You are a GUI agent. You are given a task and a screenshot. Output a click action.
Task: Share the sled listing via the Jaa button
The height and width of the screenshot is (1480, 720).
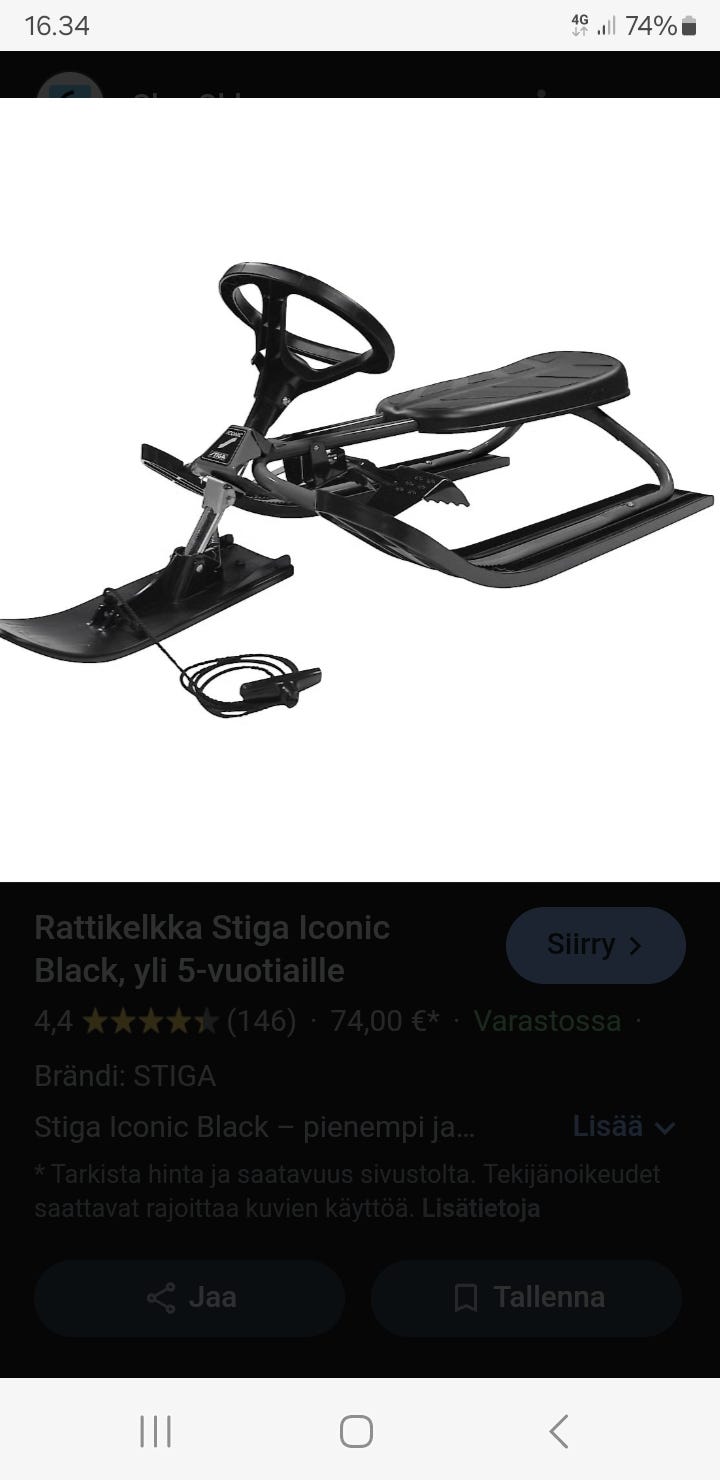click(x=188, y=1296)
